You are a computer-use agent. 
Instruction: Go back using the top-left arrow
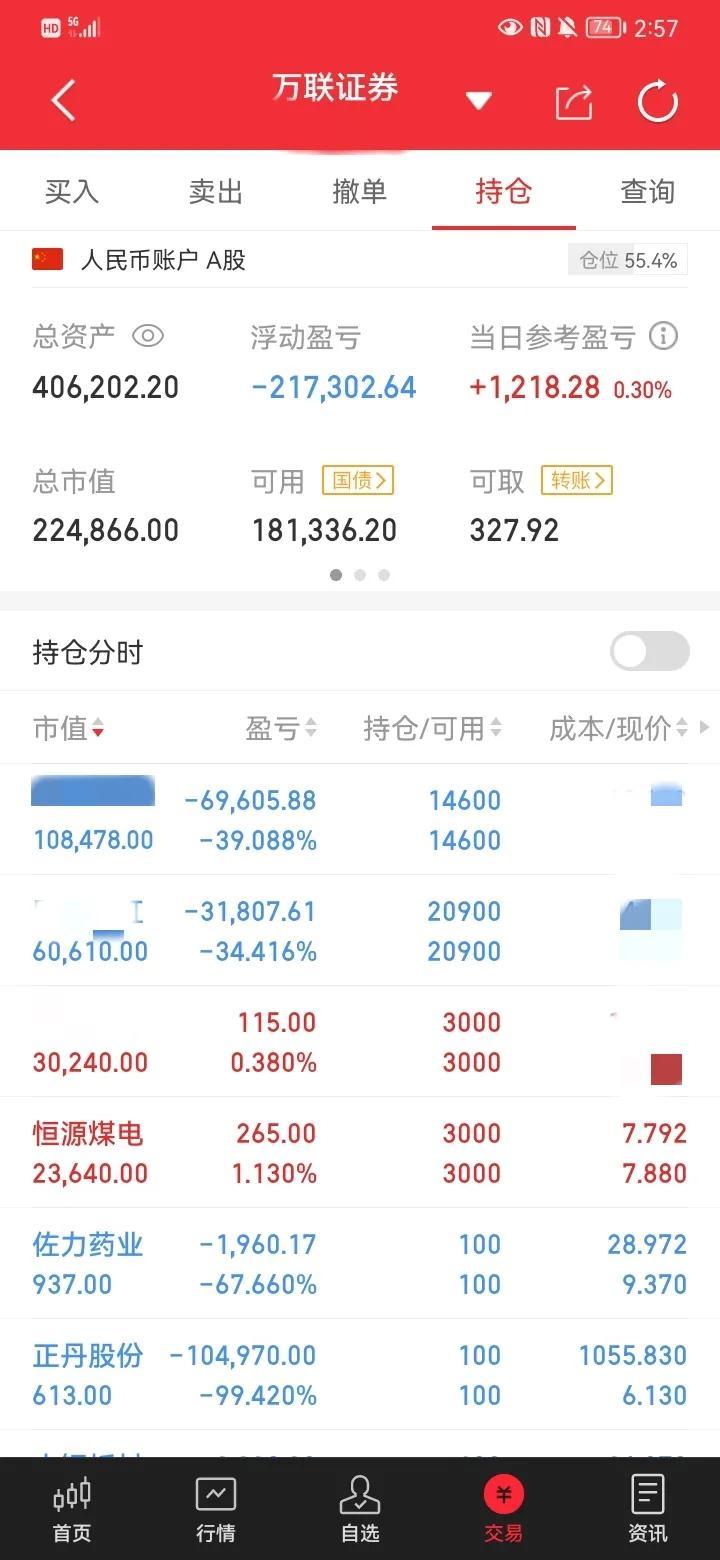(63, 101)
